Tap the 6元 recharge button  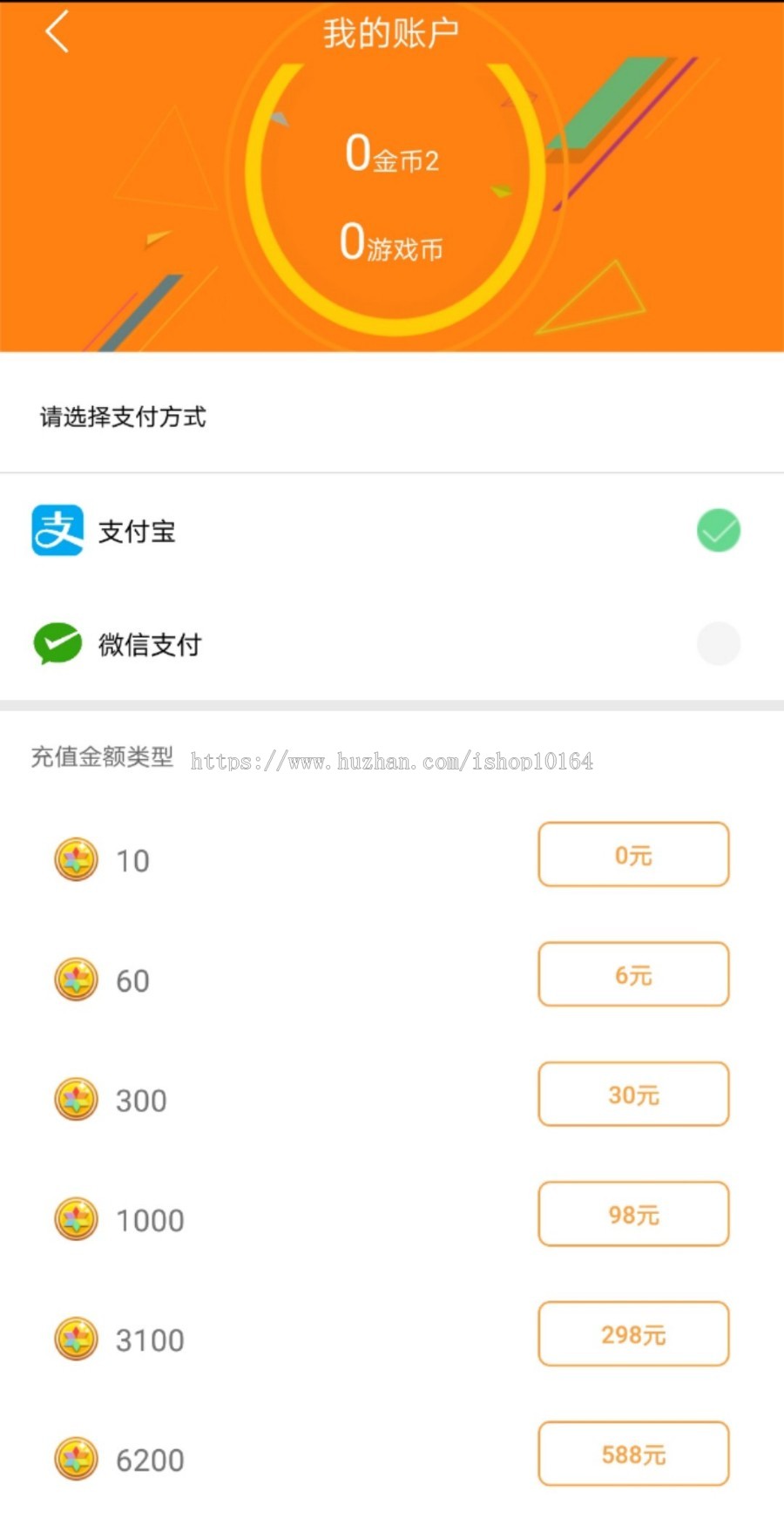tap(633, 974)
